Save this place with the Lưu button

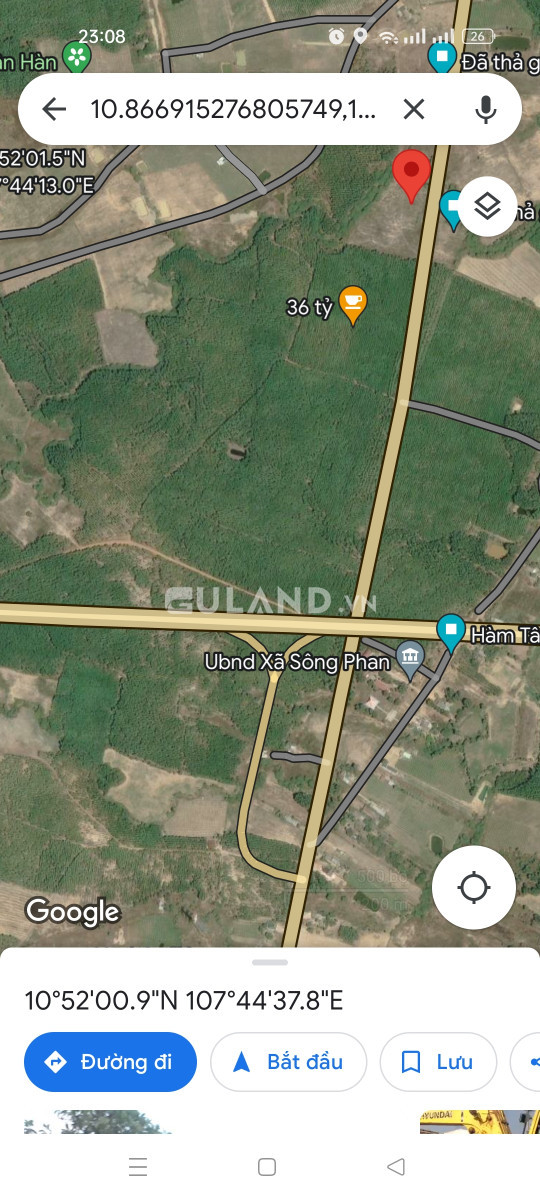pos(438,1062)
